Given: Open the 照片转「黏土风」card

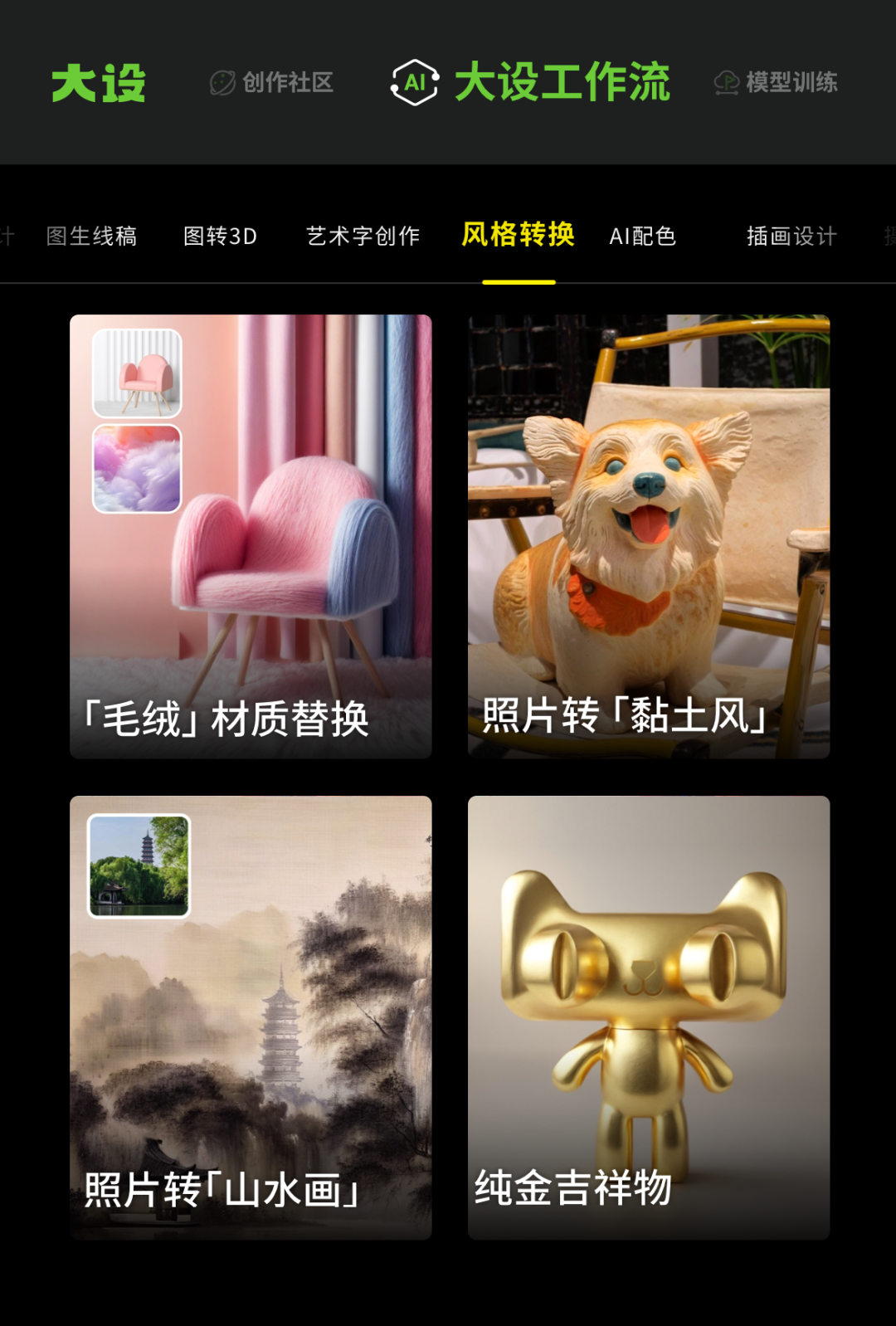Looking at the screenshot, I should [x=649, y=536].
